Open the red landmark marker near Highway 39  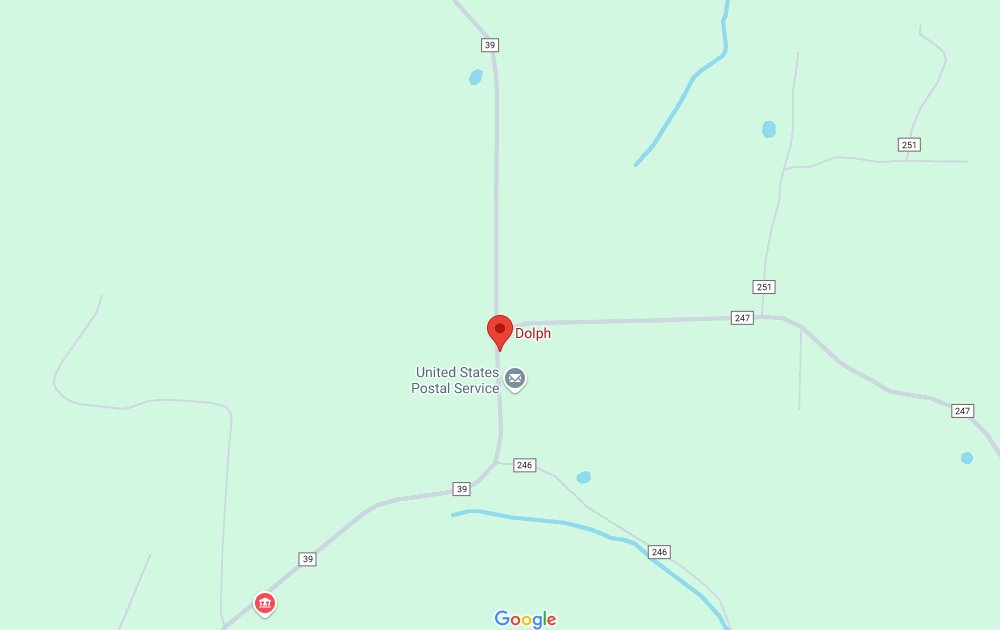265,603
